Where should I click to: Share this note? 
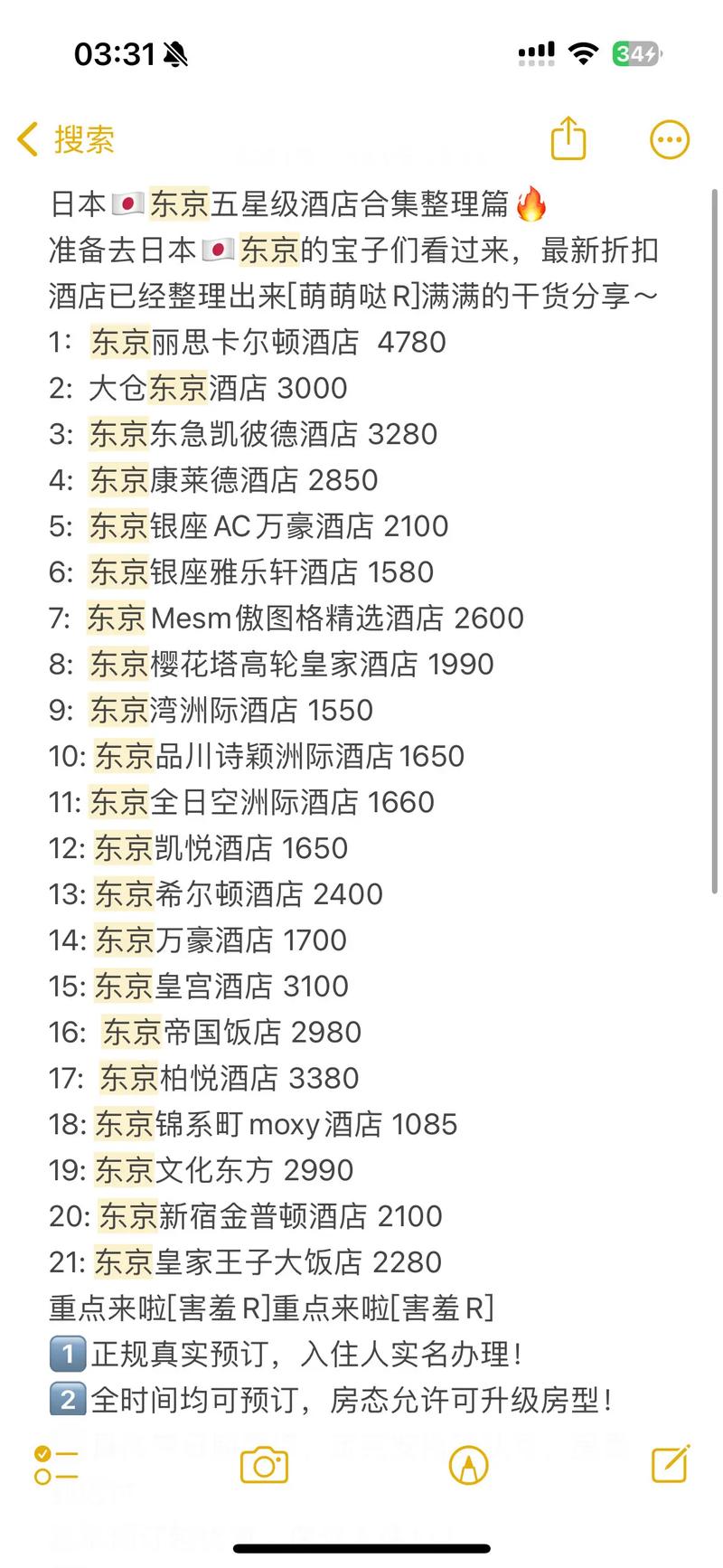pos(568,139)
